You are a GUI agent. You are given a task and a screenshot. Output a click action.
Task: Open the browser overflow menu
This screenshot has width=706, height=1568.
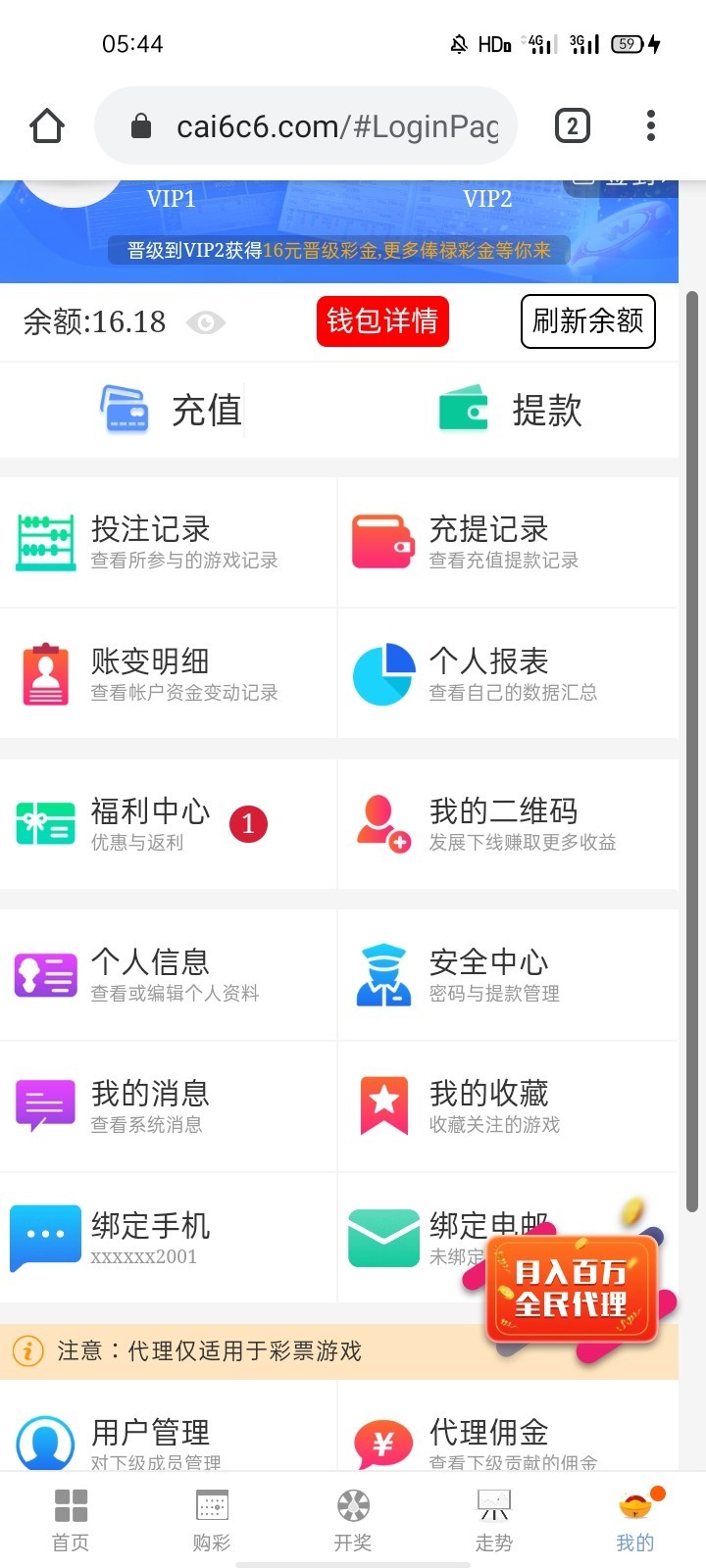click(650, 126)
